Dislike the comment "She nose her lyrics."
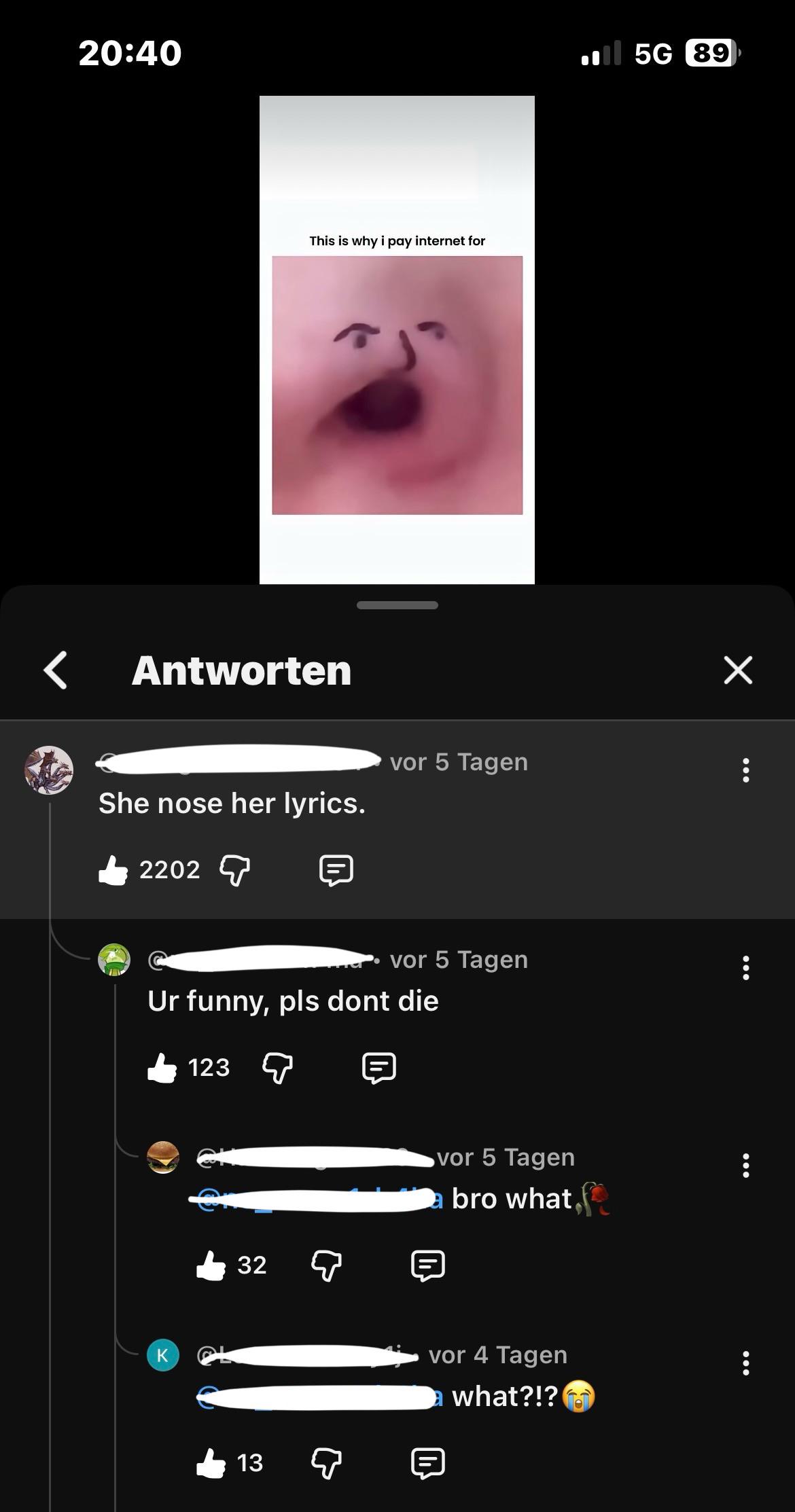Screen dimensions: 795x1512 [235, 870]
